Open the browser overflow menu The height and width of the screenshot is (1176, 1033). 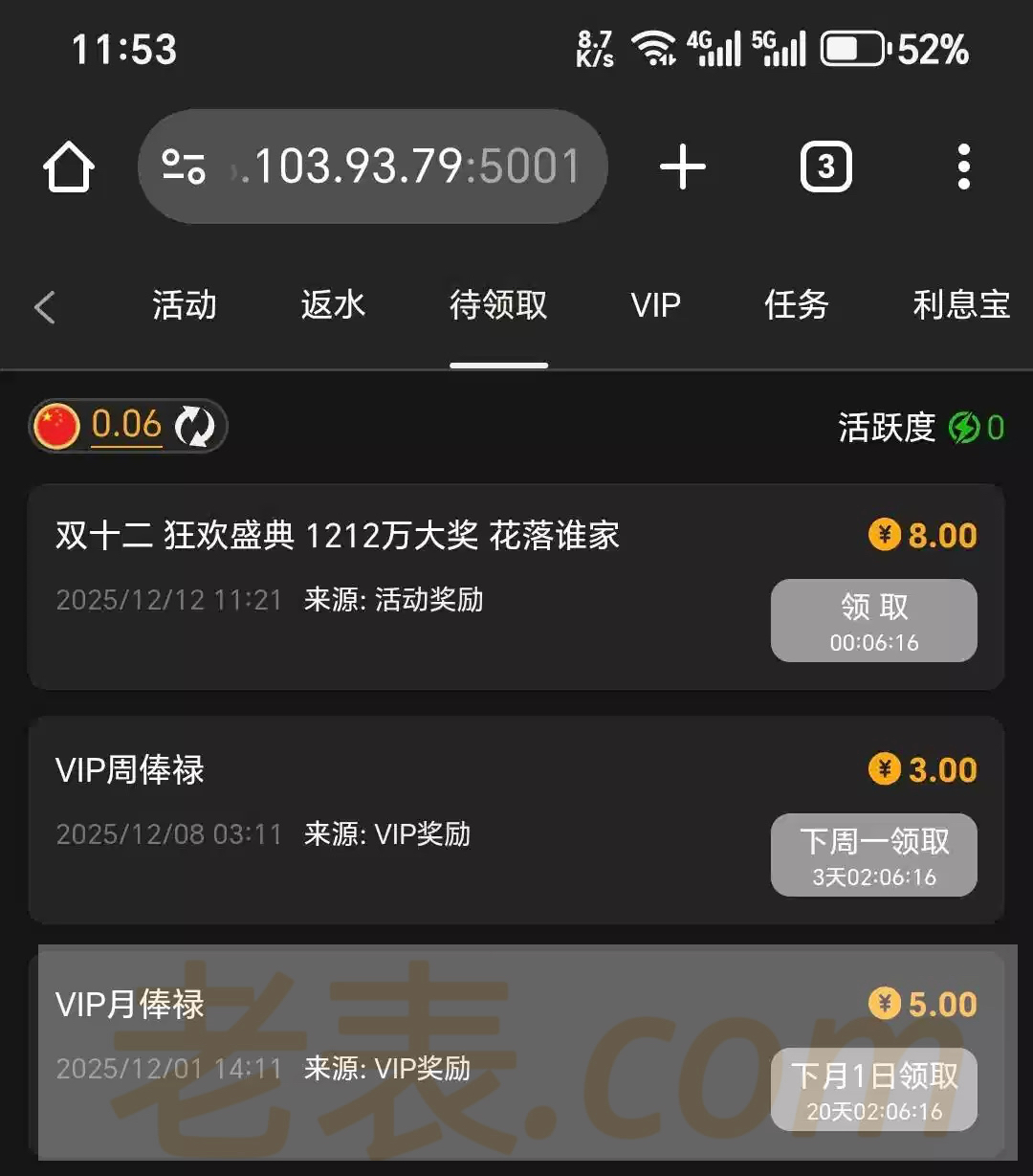click(x=963, y=167)
